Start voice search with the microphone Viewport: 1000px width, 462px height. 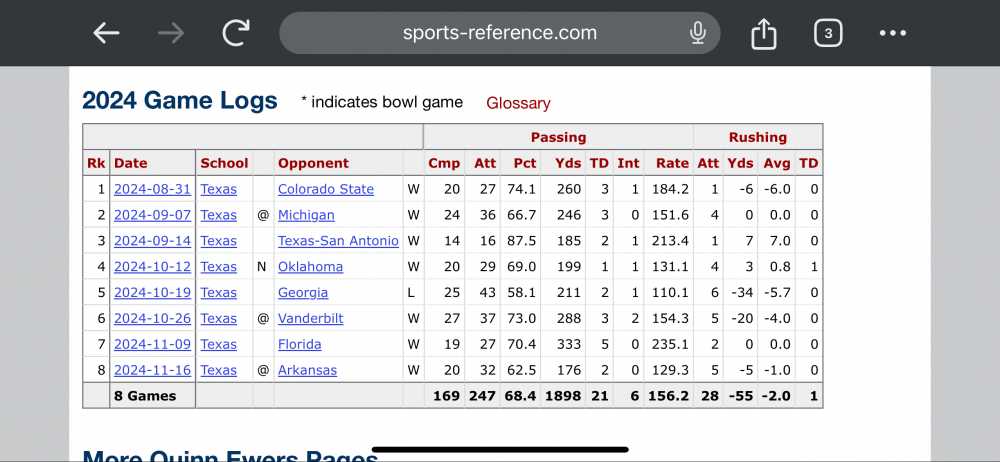(698, 33)
